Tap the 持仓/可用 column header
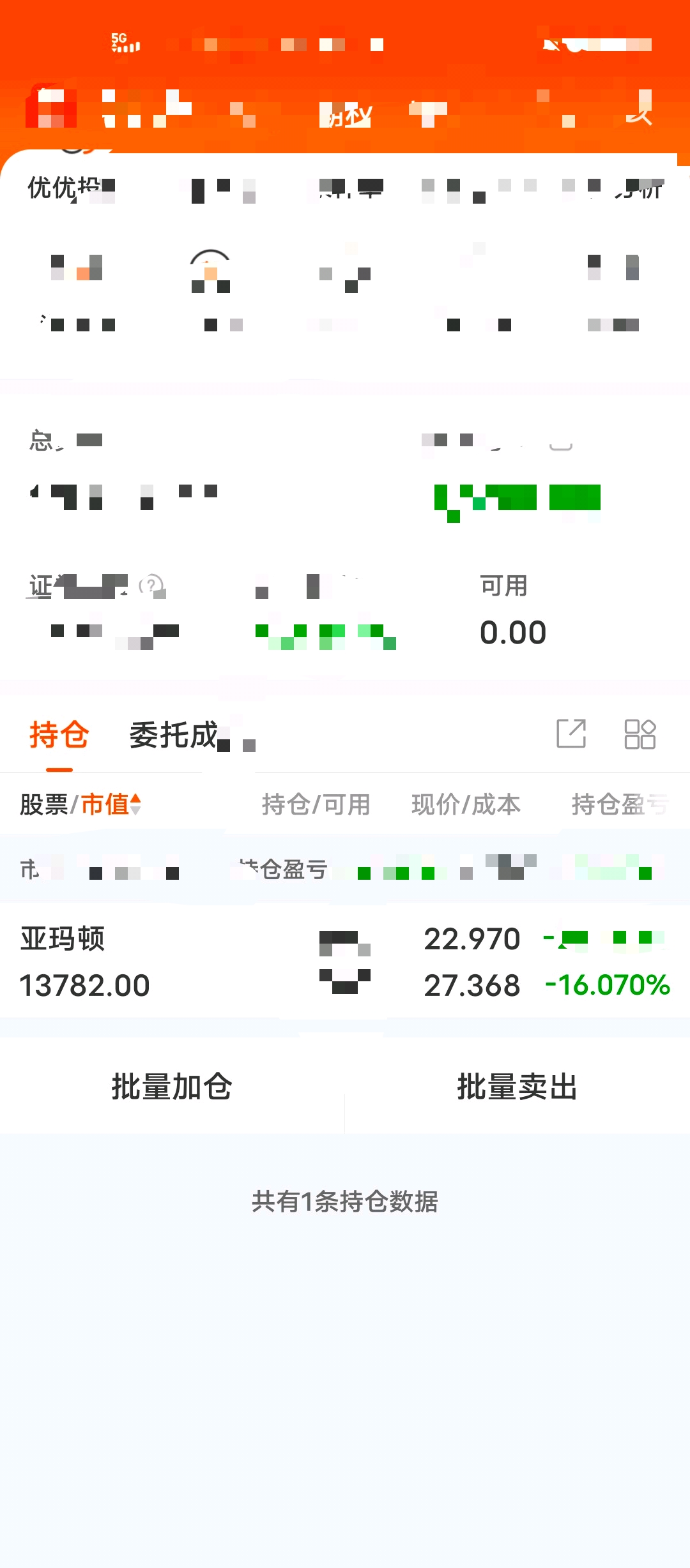 (316, 804)
